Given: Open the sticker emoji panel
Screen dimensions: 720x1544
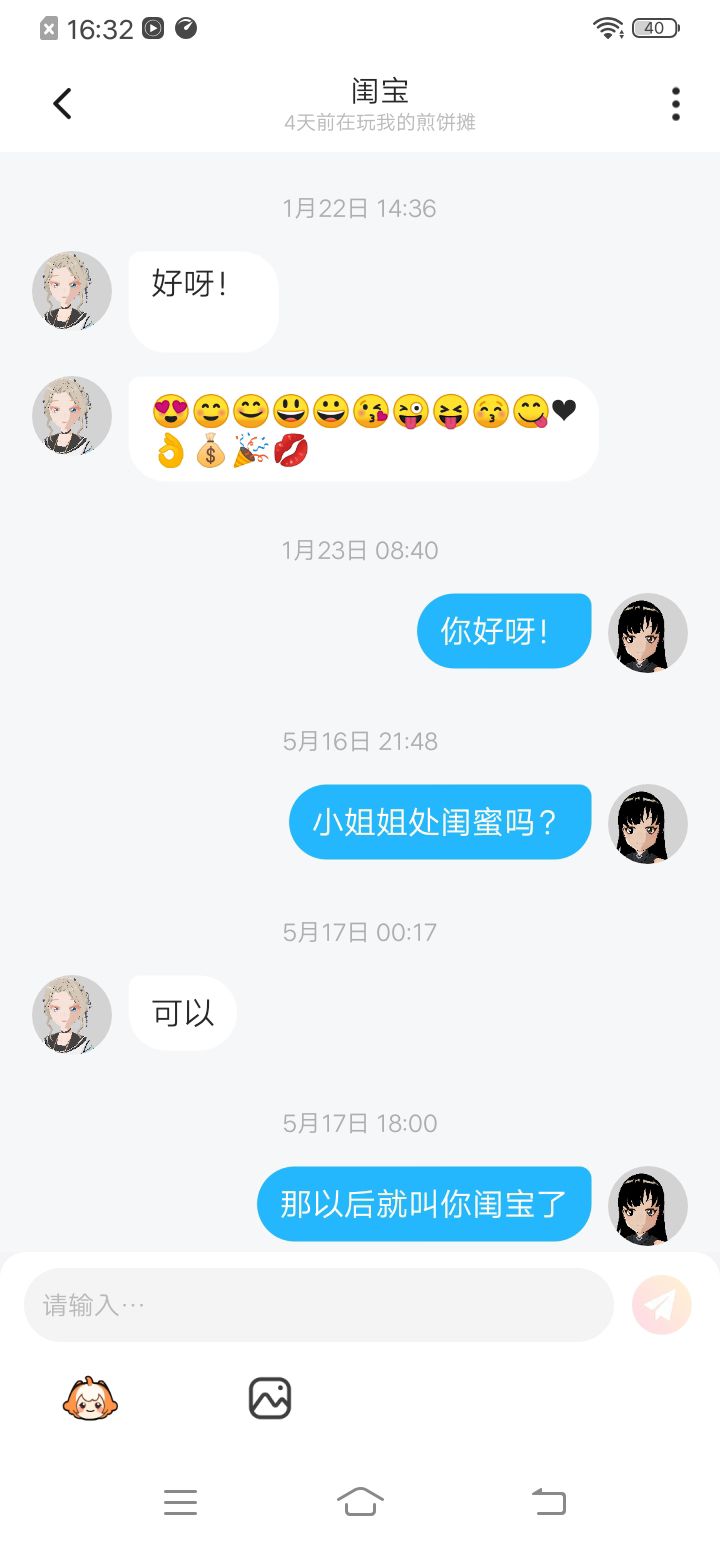Looking at the screenshot, I should click(90, 1398).
